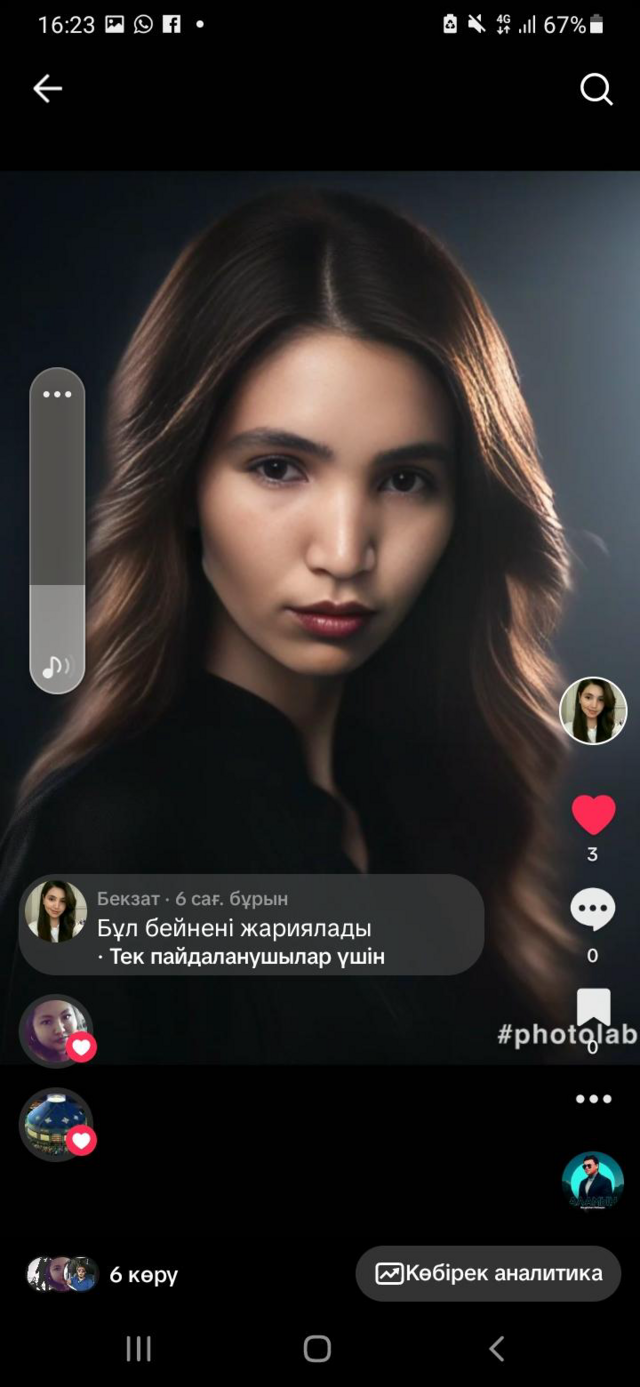Go to the system home screen

click(317, 1349)
